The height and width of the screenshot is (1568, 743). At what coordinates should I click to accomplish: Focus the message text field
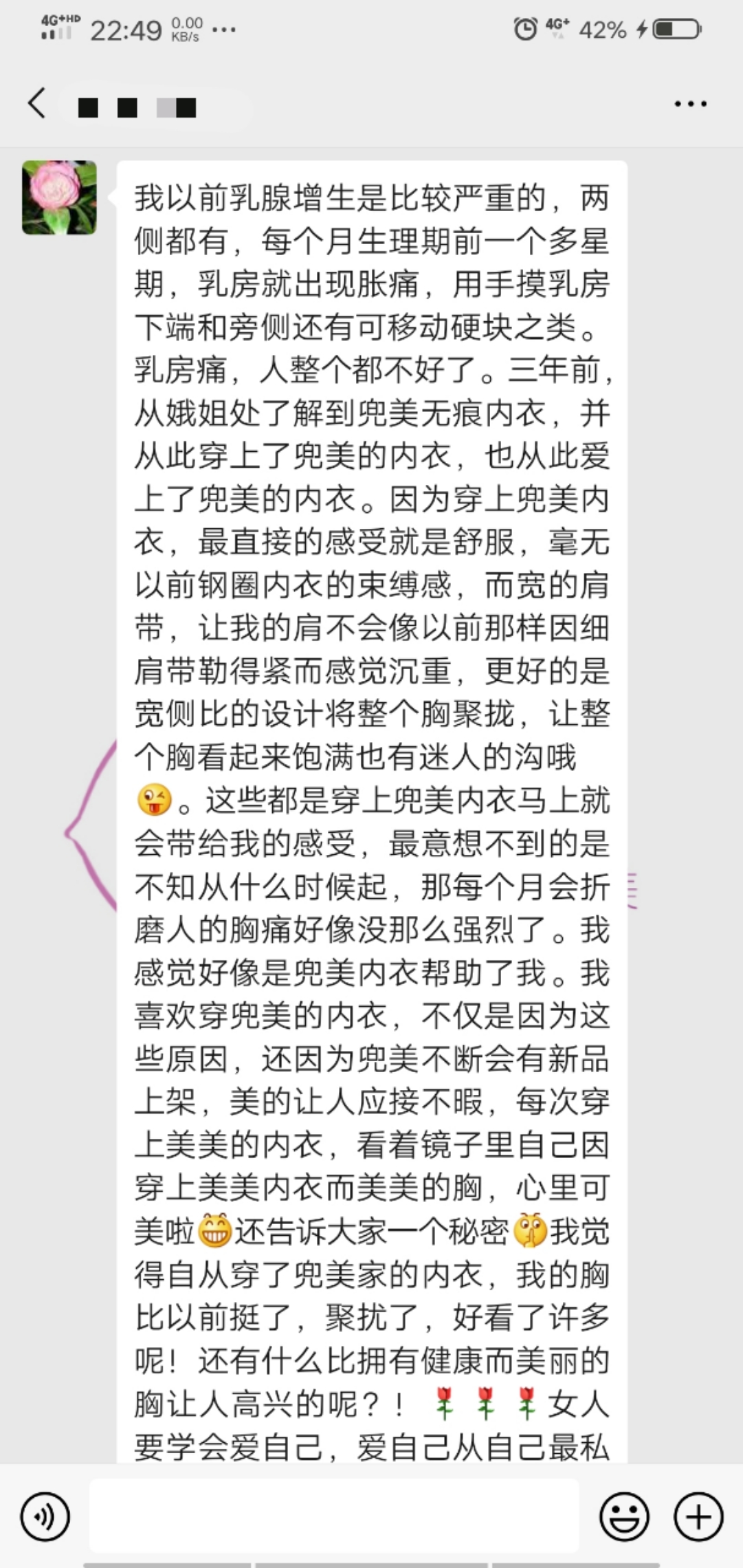[334, 1516]
